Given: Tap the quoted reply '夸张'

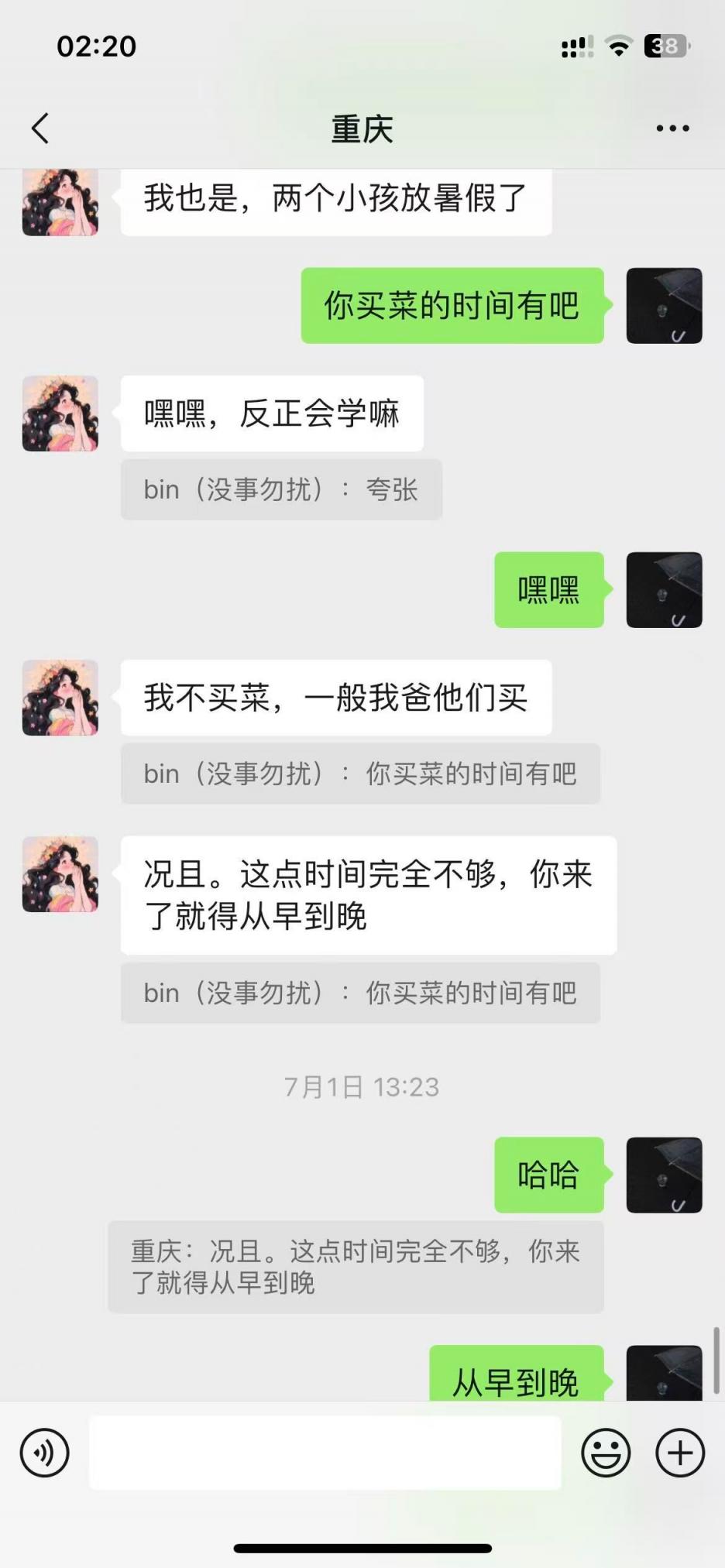Looking at the screenshot, I should [281, 489].
